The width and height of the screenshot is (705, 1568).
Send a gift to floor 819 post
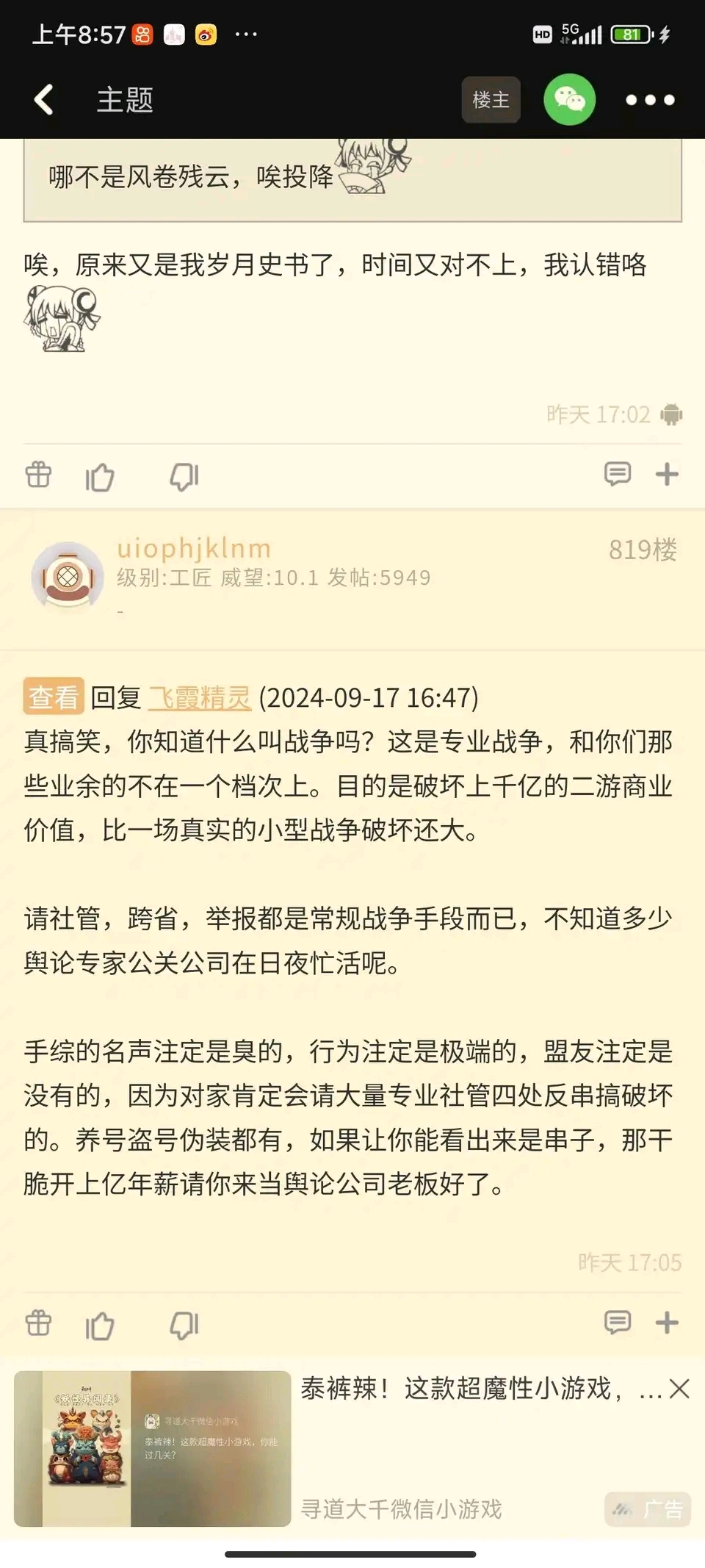click(x=38, y=1323)
